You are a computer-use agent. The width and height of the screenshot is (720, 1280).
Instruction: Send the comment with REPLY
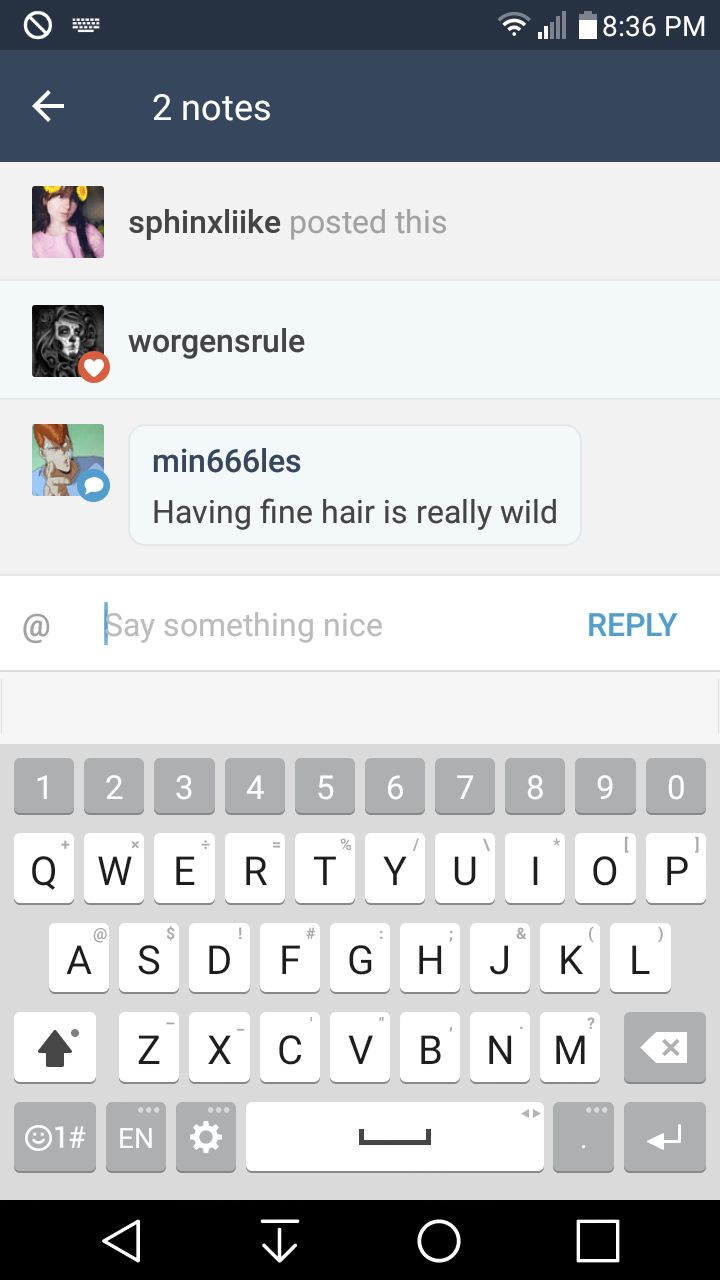(x=632, y=625)
